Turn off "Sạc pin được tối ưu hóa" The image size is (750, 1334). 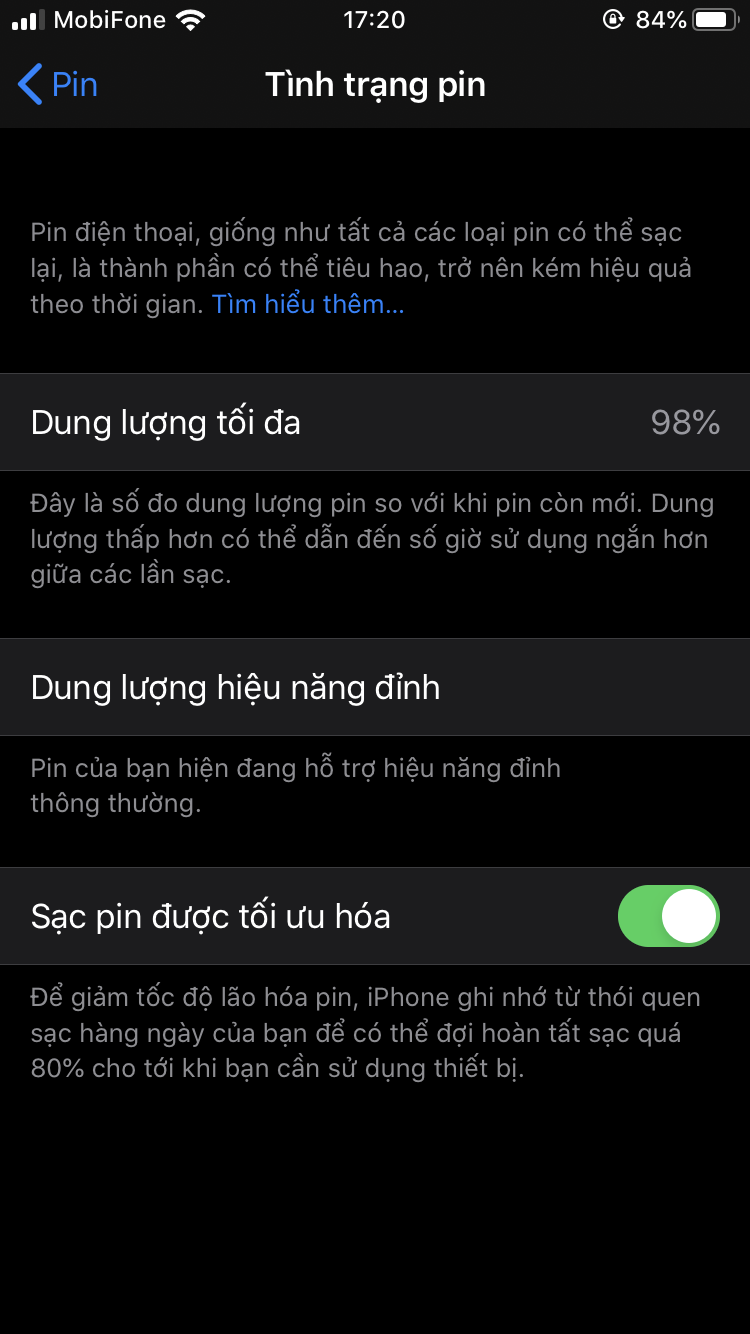pyautogui.click(x=668, y=916)
